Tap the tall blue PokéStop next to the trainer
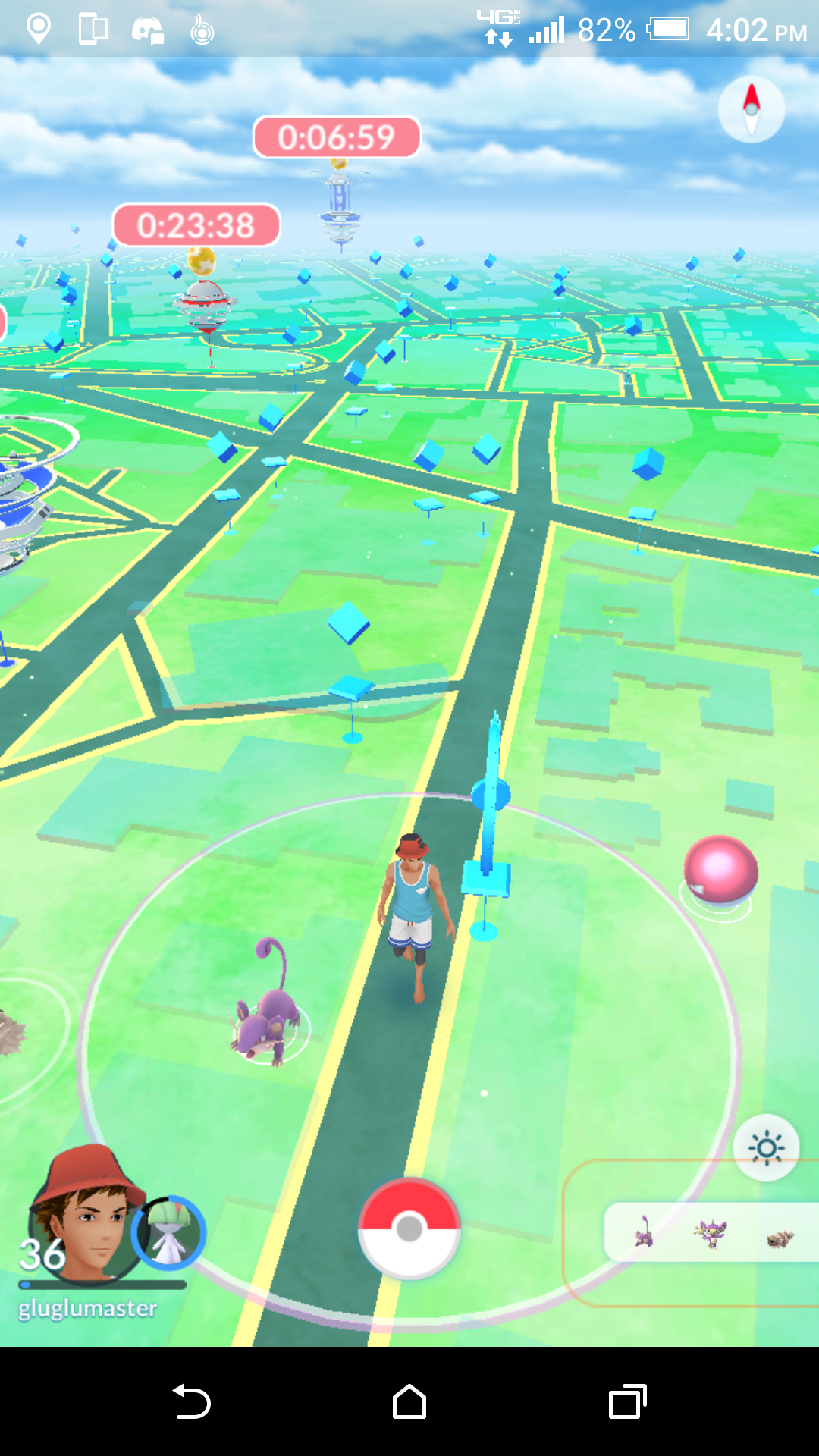The width and height of the screenshot is (819, 1456). pyautogui.click(x=488, y=827)
